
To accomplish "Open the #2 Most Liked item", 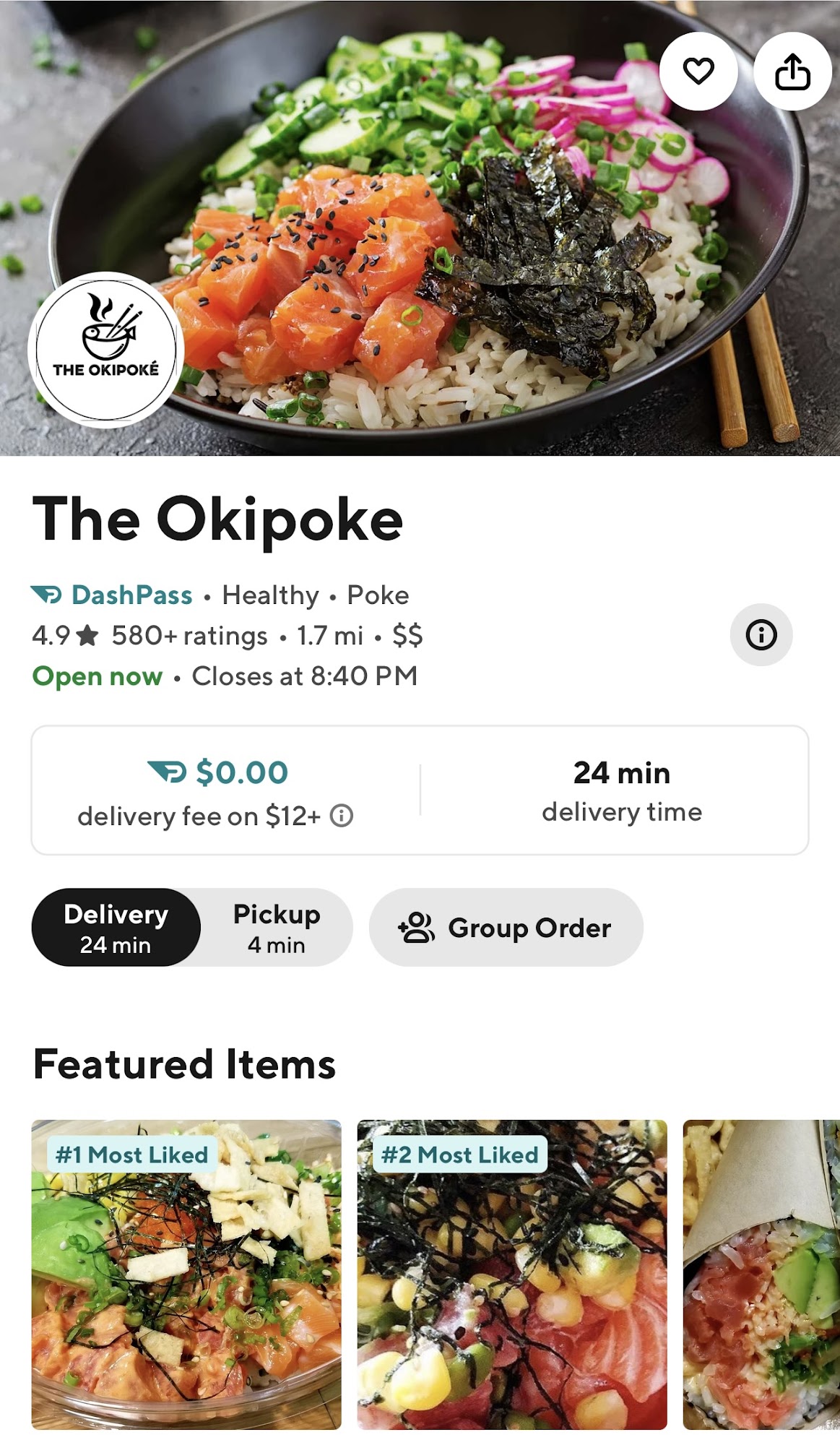I will (511, 1274).
